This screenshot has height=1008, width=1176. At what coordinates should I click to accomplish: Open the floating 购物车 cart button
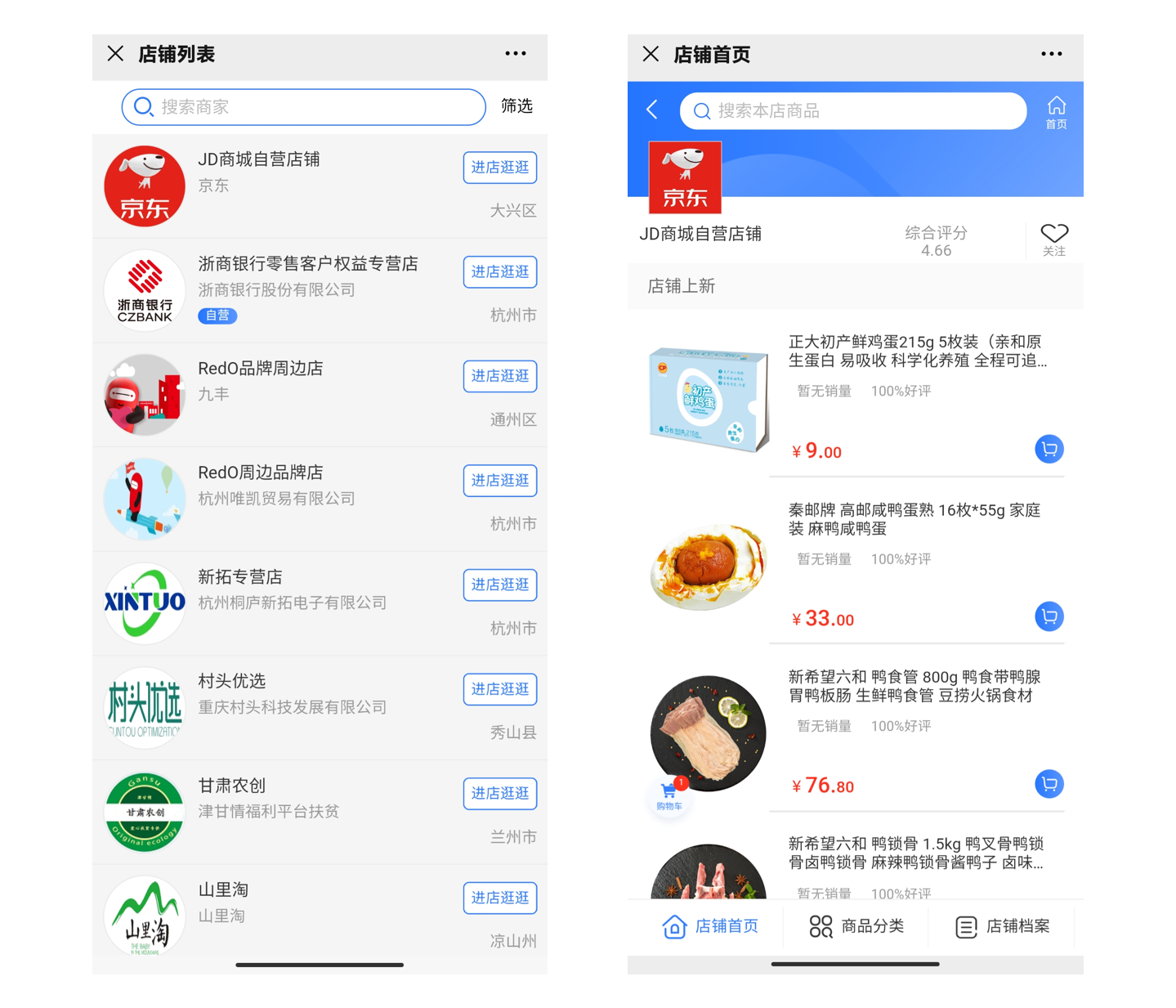pos(669,794)
